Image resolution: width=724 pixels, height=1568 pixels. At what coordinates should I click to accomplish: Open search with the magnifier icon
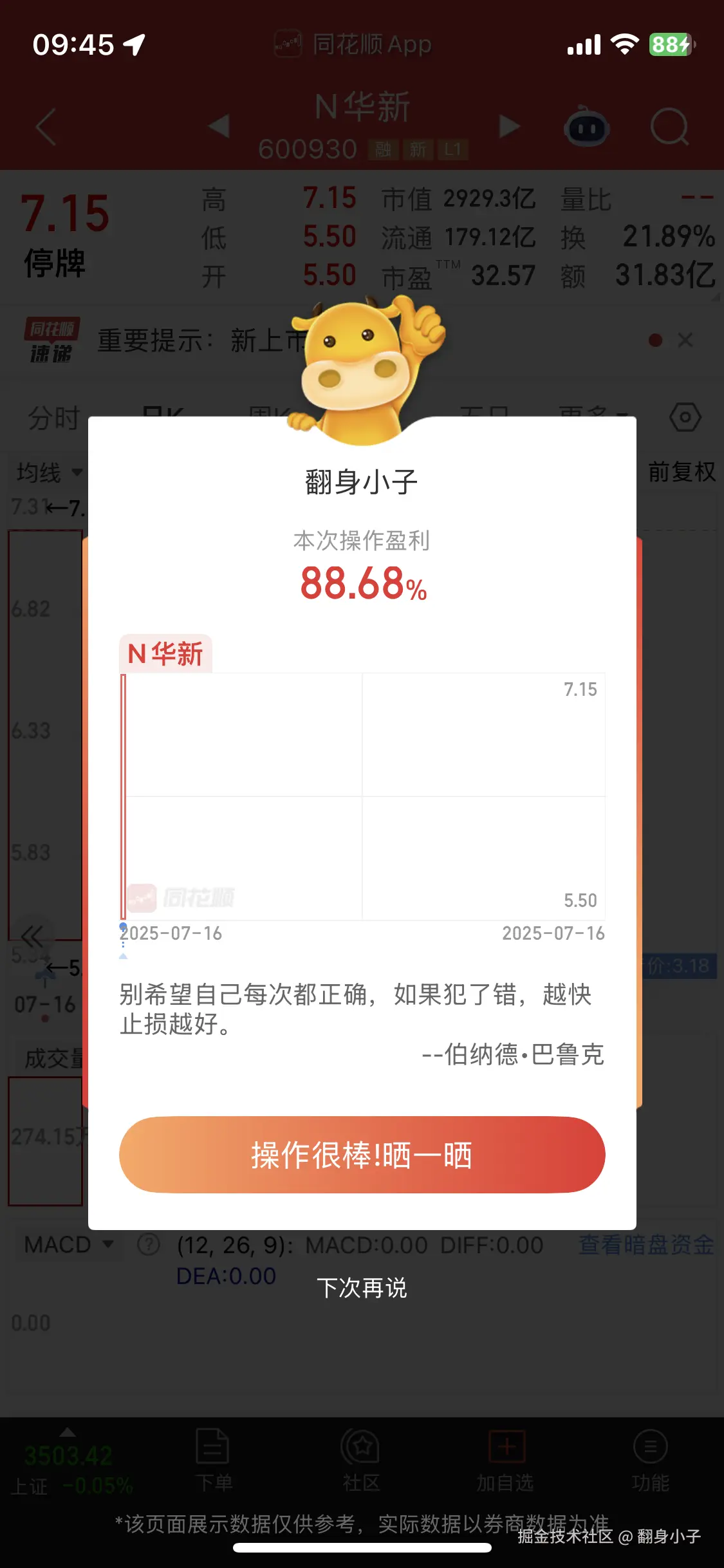point(671,127)
